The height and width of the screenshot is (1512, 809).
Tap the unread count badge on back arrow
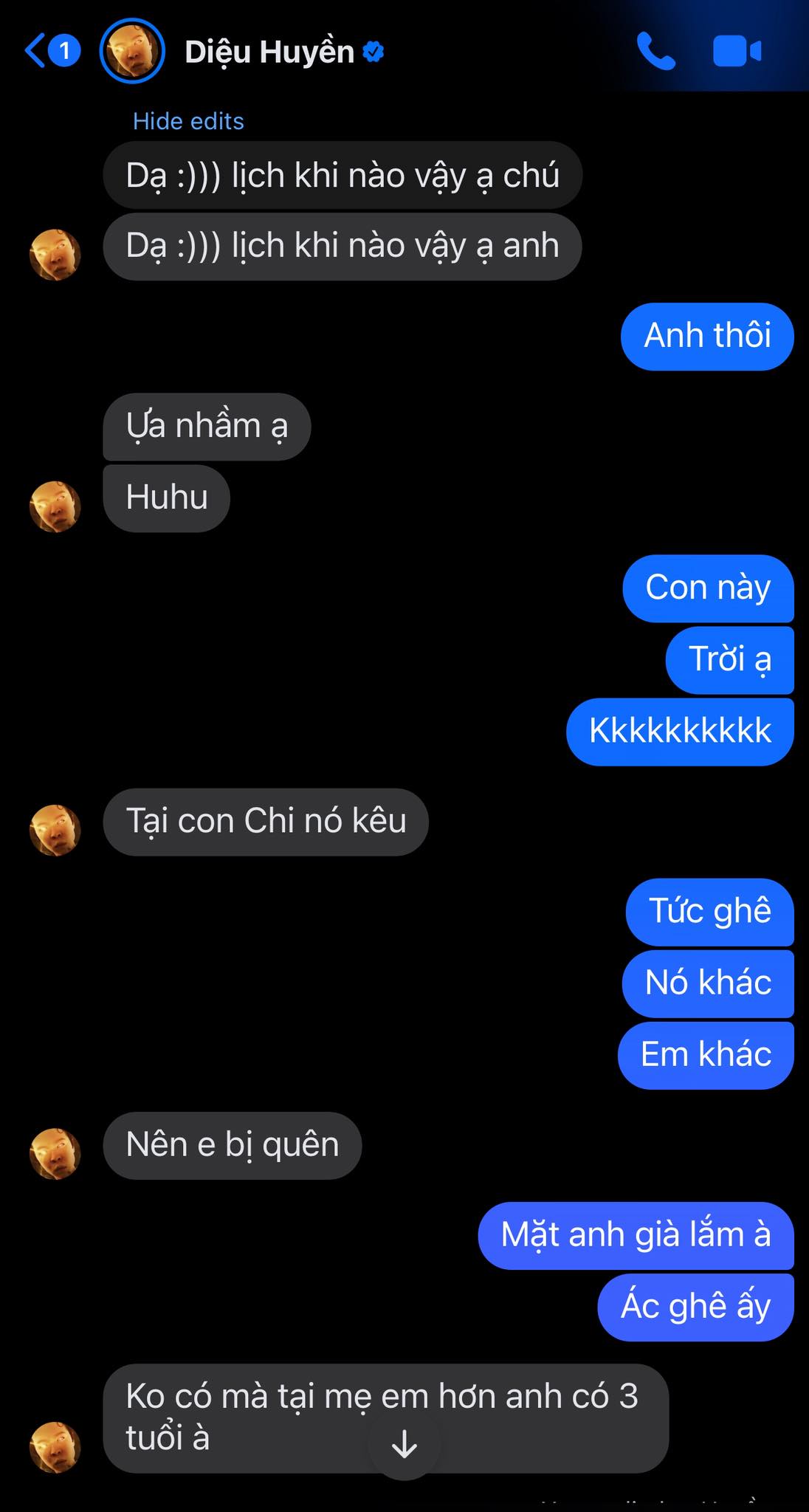[x=64, y=52]
